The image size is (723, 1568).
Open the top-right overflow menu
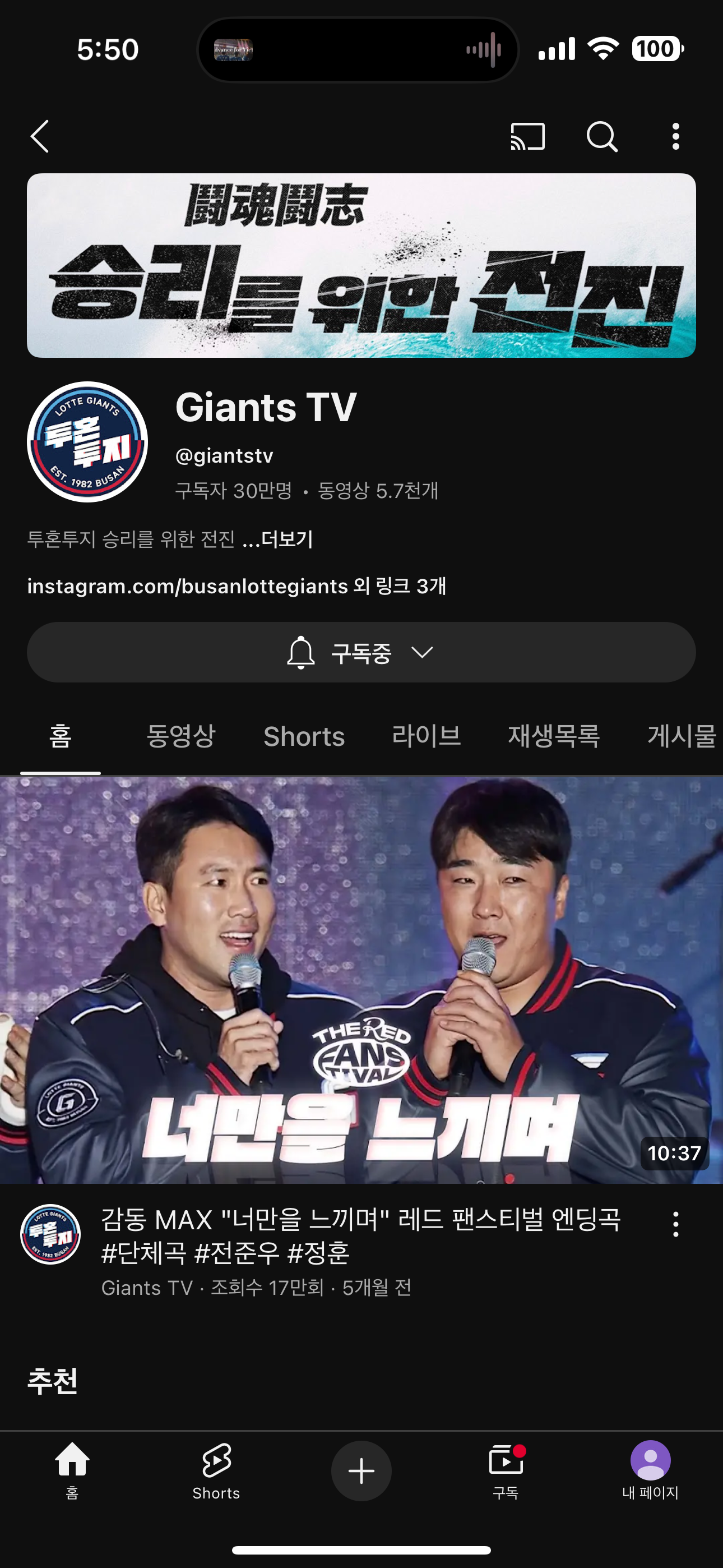click(675, 136)
